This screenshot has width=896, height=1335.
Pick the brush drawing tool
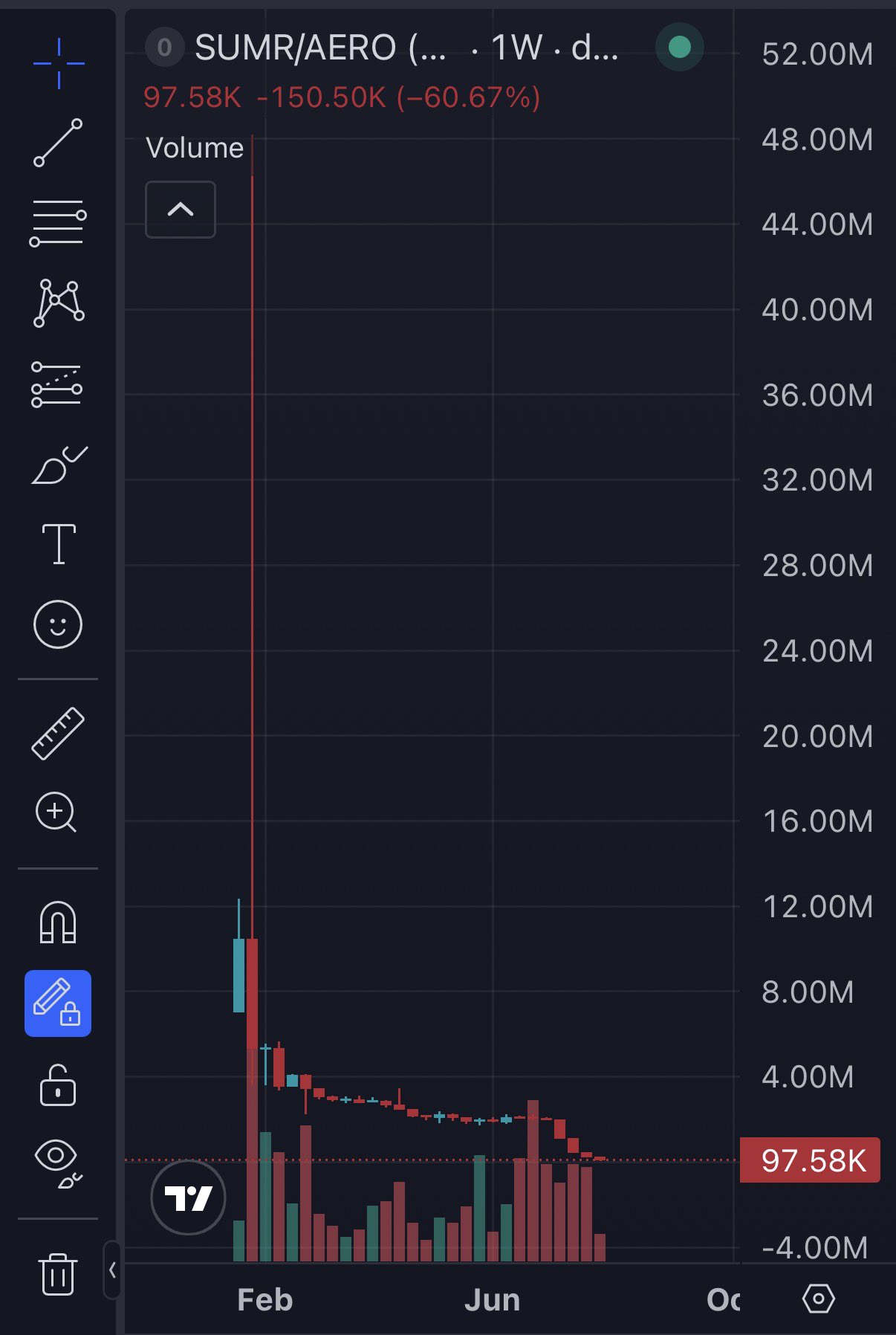coord(59,465)
